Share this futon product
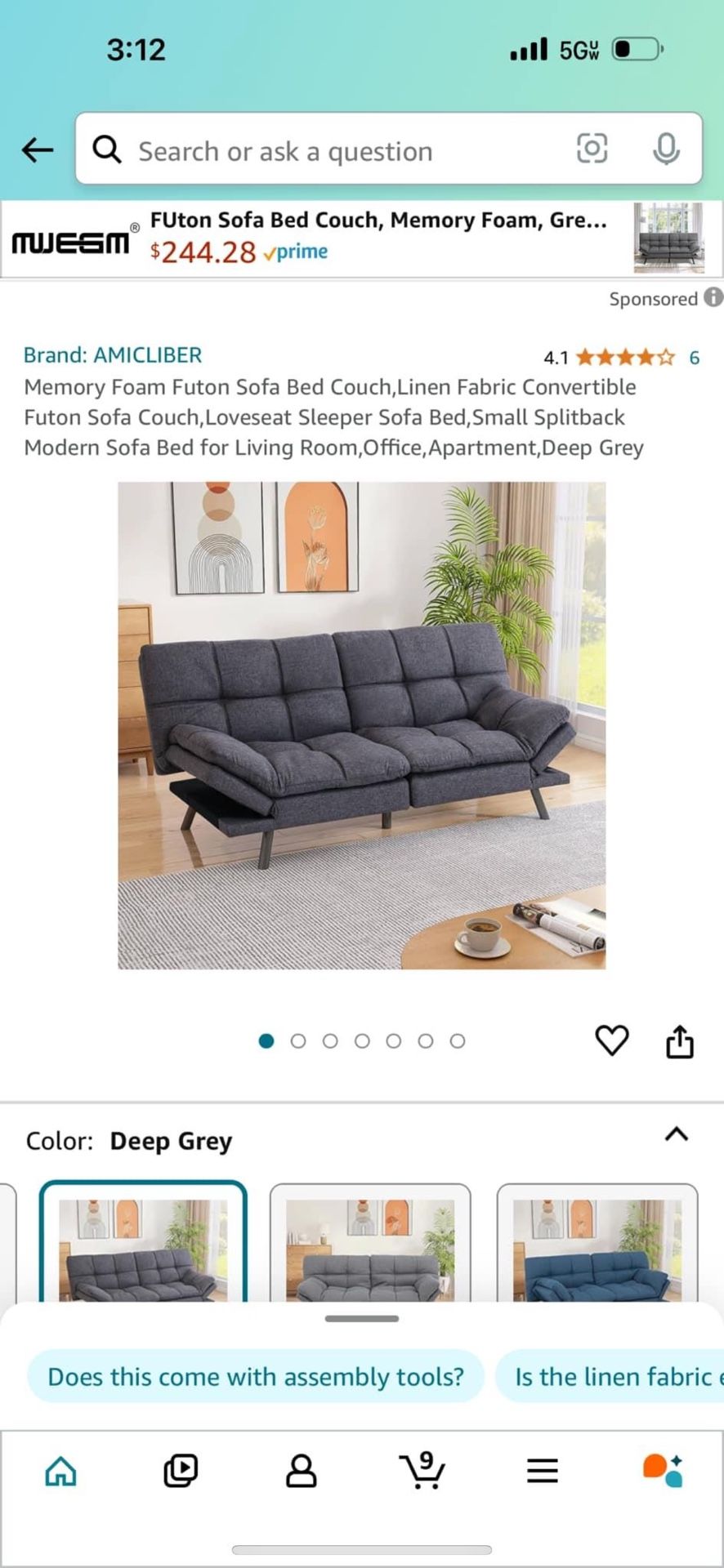Screen dimensions: 724x1568 [681, 1040]
